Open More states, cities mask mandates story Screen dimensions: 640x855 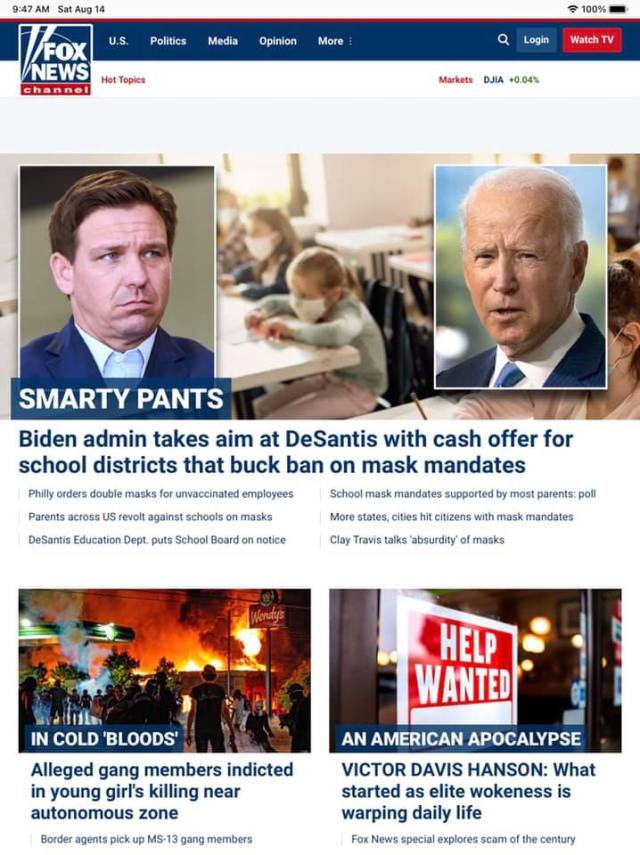pos(451,517)
